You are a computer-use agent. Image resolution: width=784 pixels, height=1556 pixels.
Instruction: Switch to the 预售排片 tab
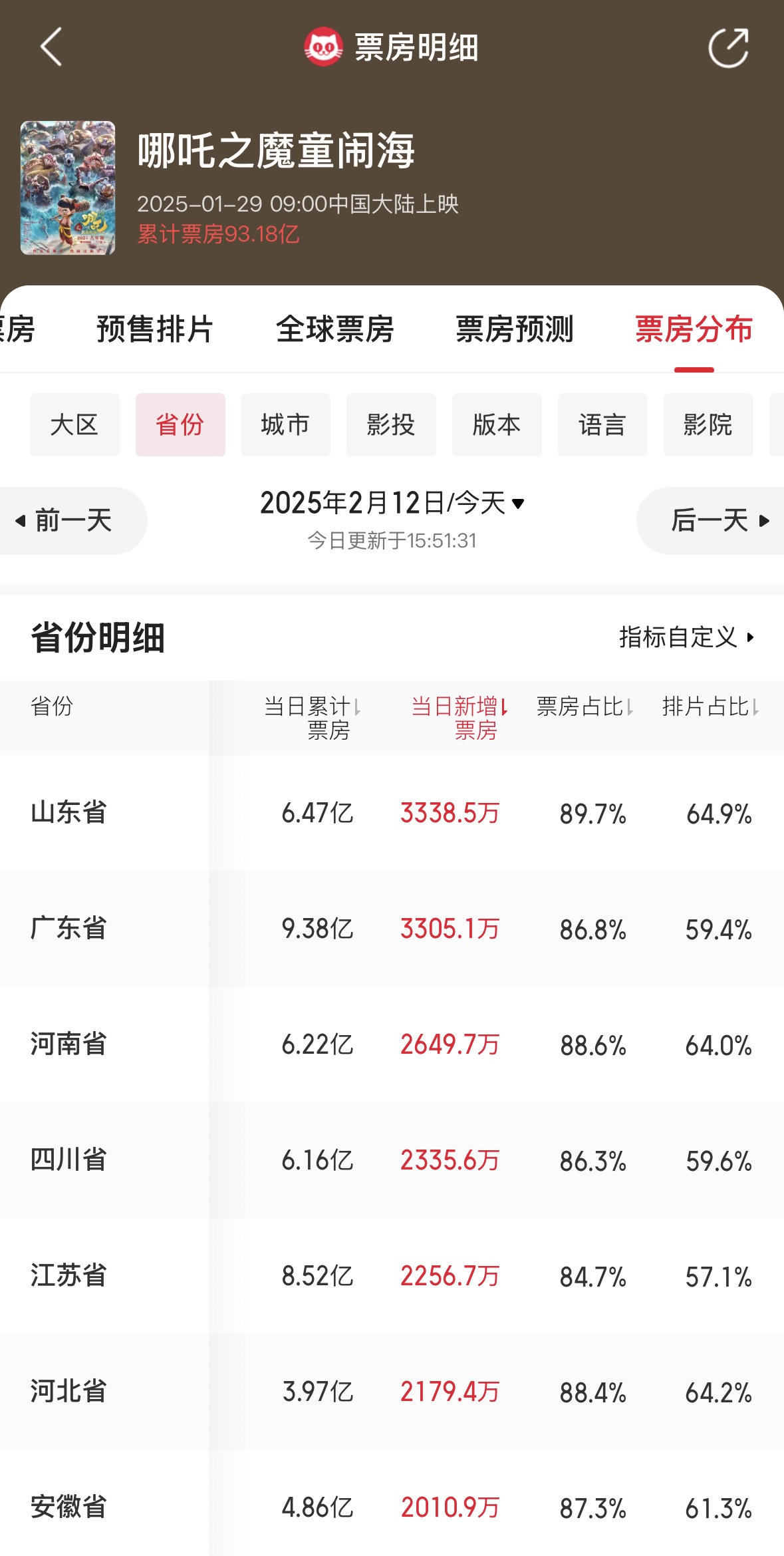155,329
